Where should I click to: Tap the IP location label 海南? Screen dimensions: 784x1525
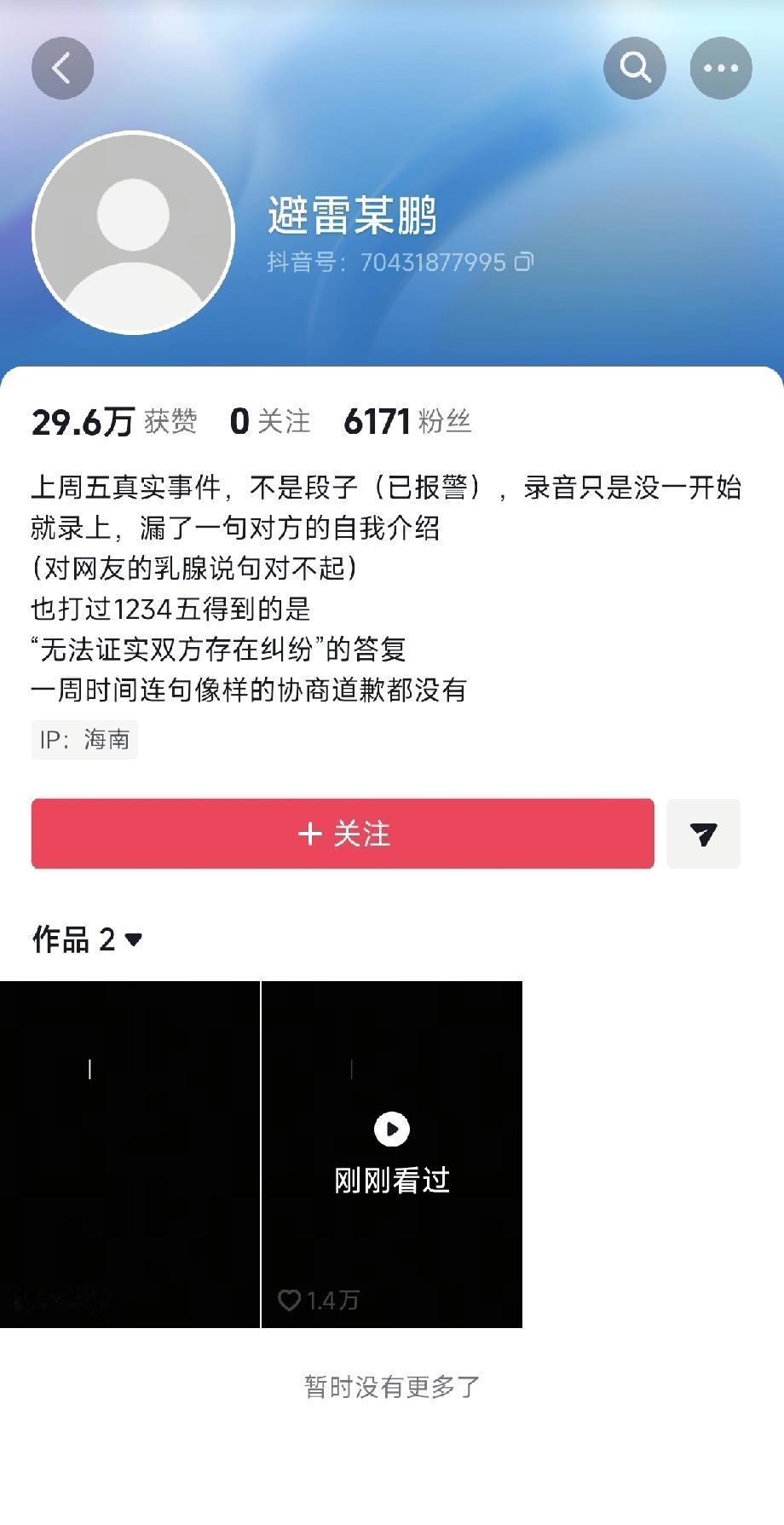[84, 739]
